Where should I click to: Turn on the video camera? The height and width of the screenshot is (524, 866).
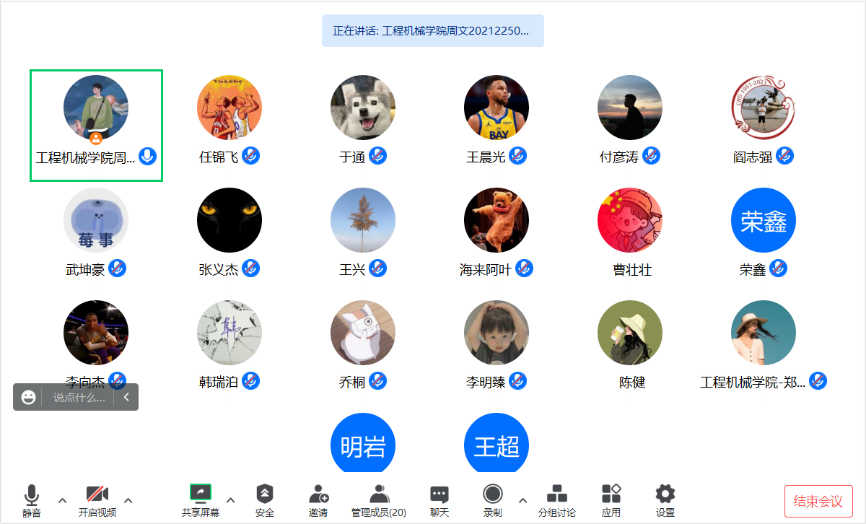tap(97, 499)
